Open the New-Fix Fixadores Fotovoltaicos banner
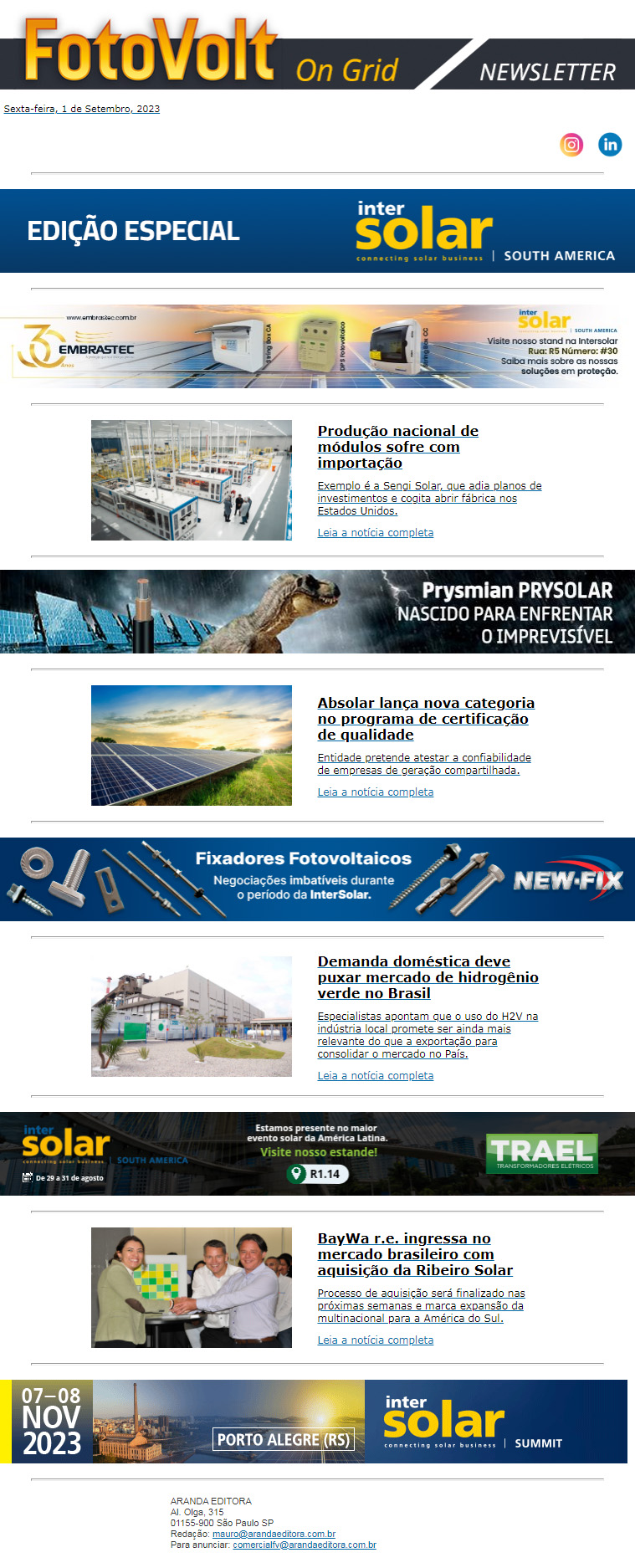Image resolution: width=635 pixels, height=1568 pixels. click(317, 879)
